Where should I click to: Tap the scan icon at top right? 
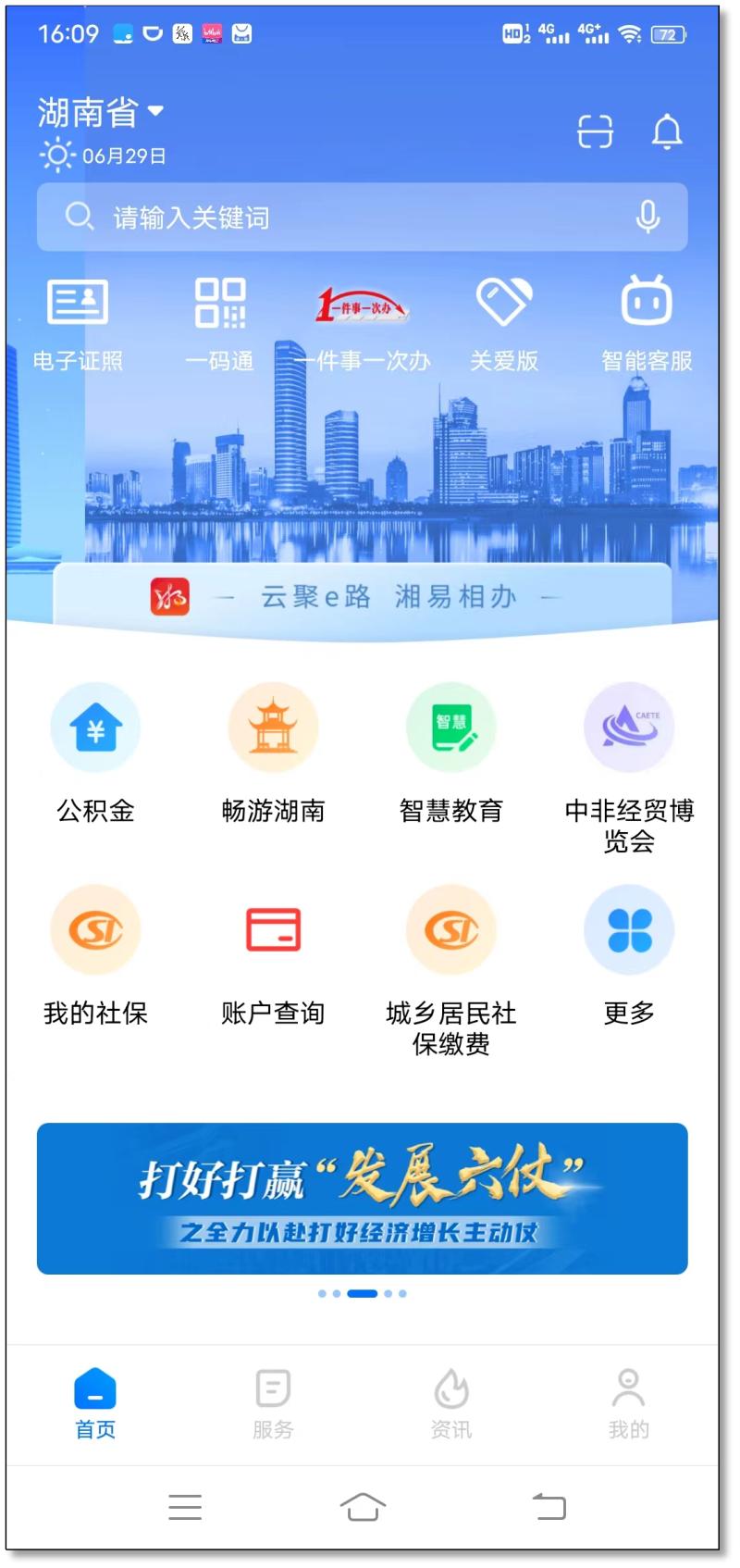(x=595, y=131)
